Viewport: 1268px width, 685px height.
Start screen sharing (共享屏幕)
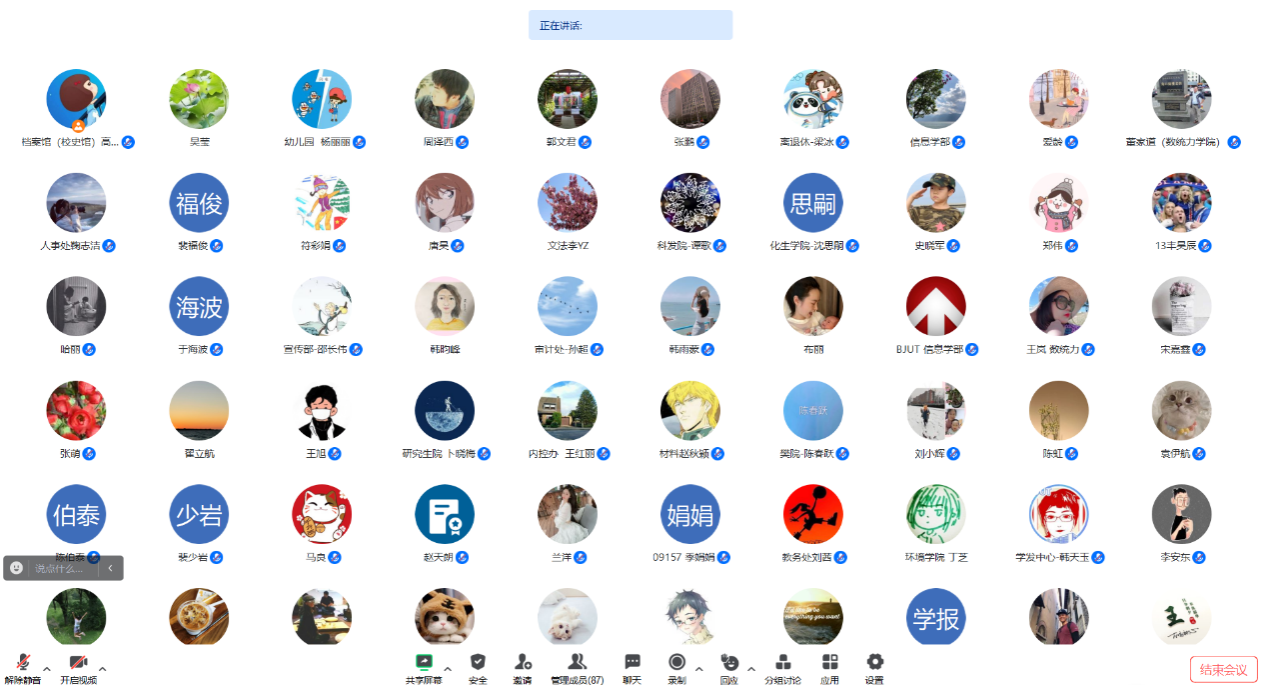pyautogui.click(x=424, y=667)
